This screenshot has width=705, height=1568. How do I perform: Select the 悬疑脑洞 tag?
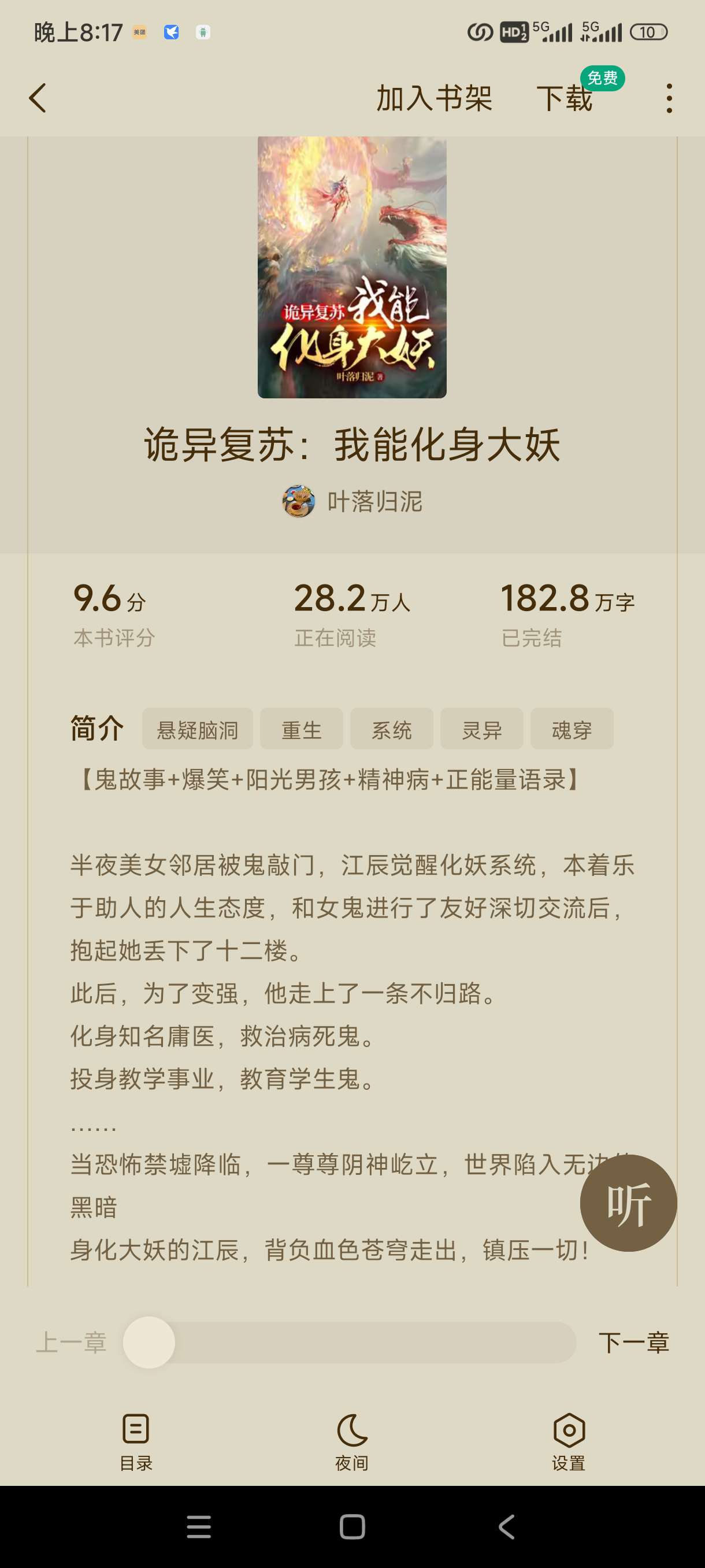pos(197,729)
